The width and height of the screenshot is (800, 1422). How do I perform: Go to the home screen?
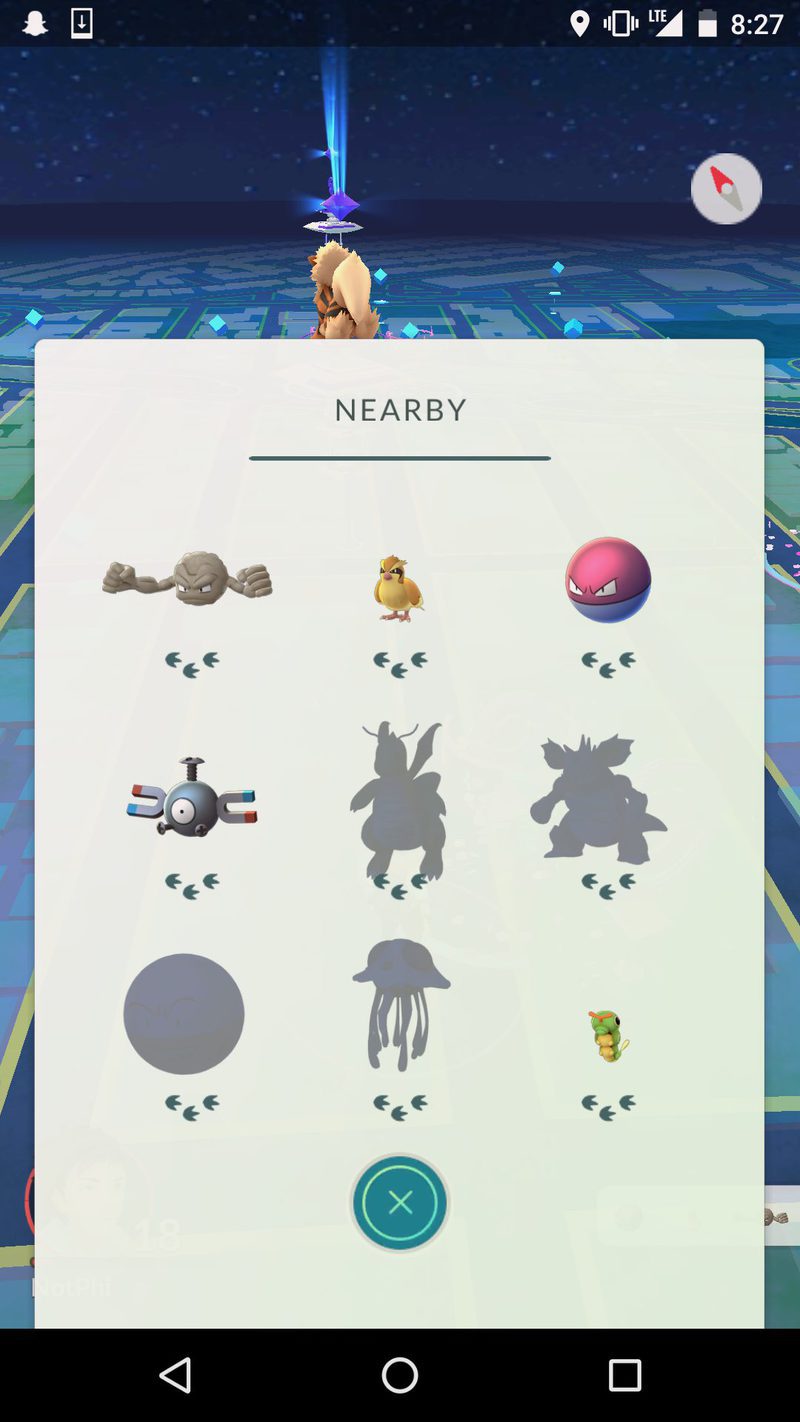pos(400,1376)
